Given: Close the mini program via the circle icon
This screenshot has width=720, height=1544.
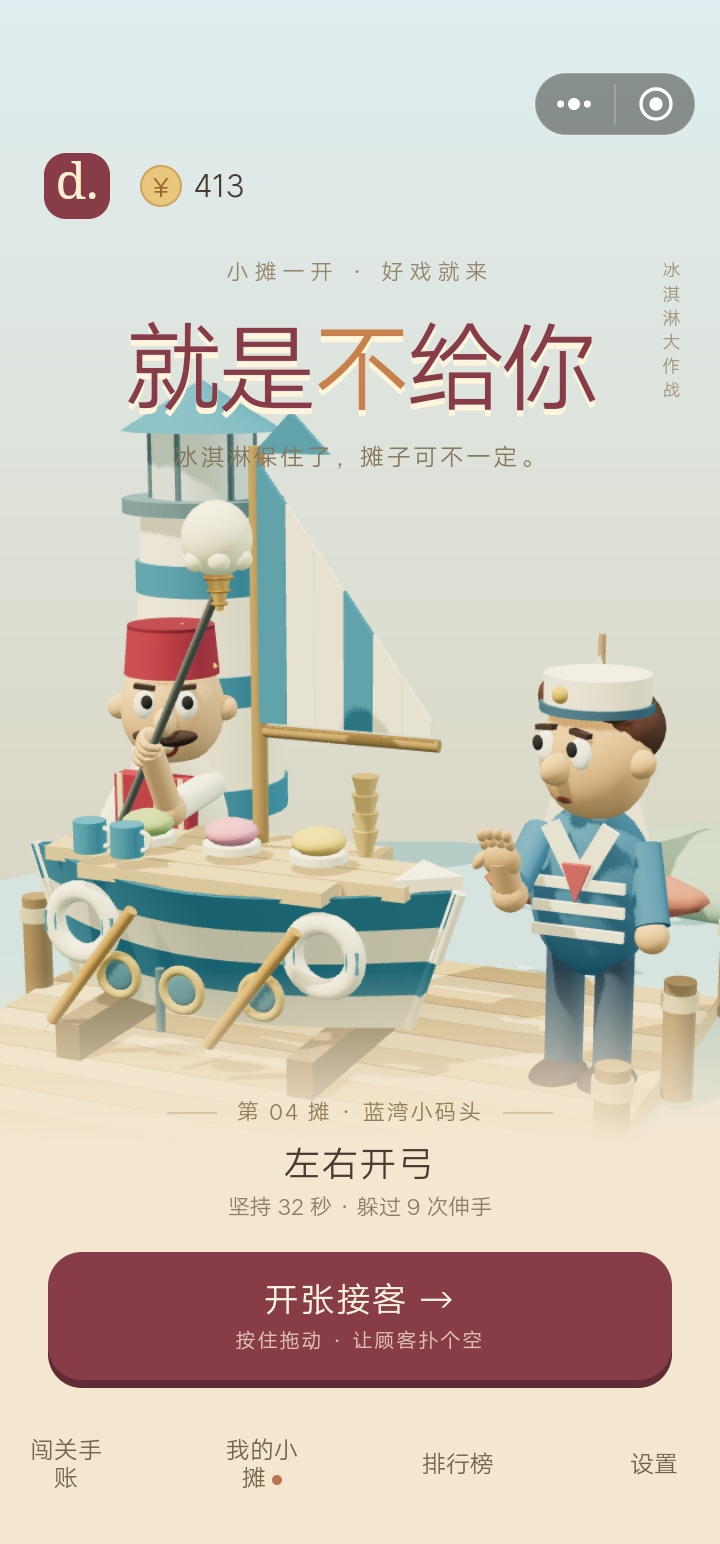Looking at the screenshot, I should [656, 104].
